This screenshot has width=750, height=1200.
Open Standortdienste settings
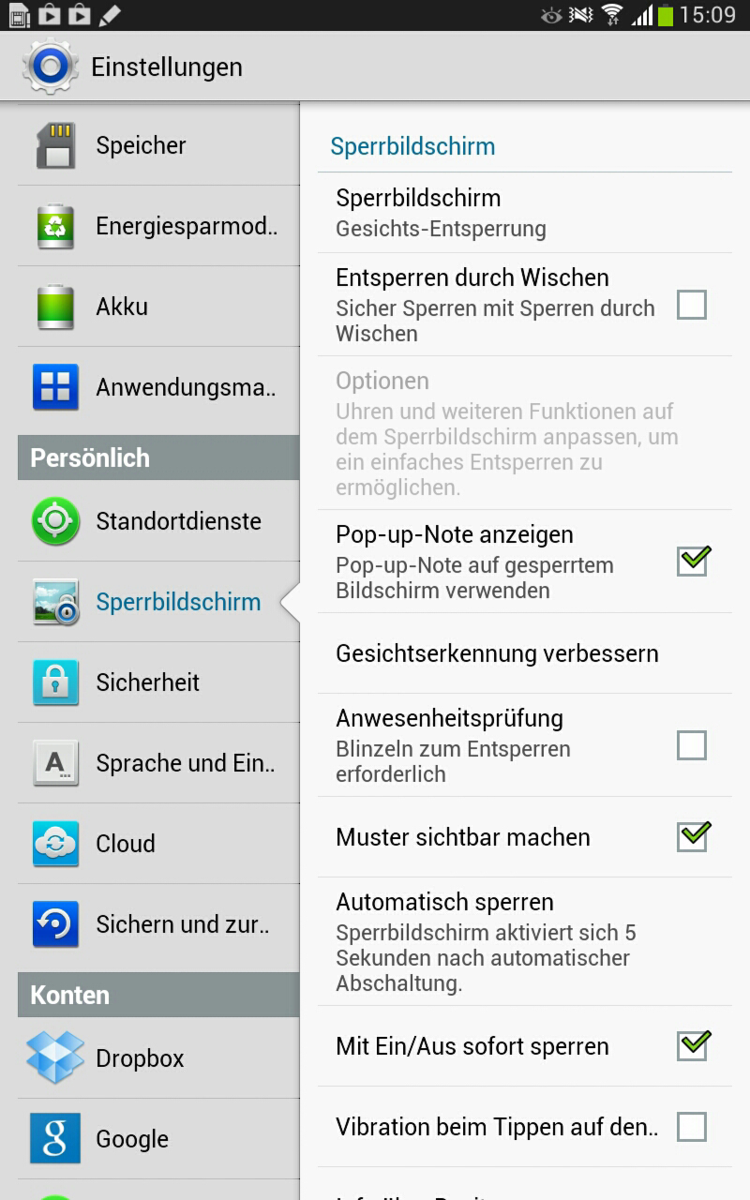tap(158, 521)
